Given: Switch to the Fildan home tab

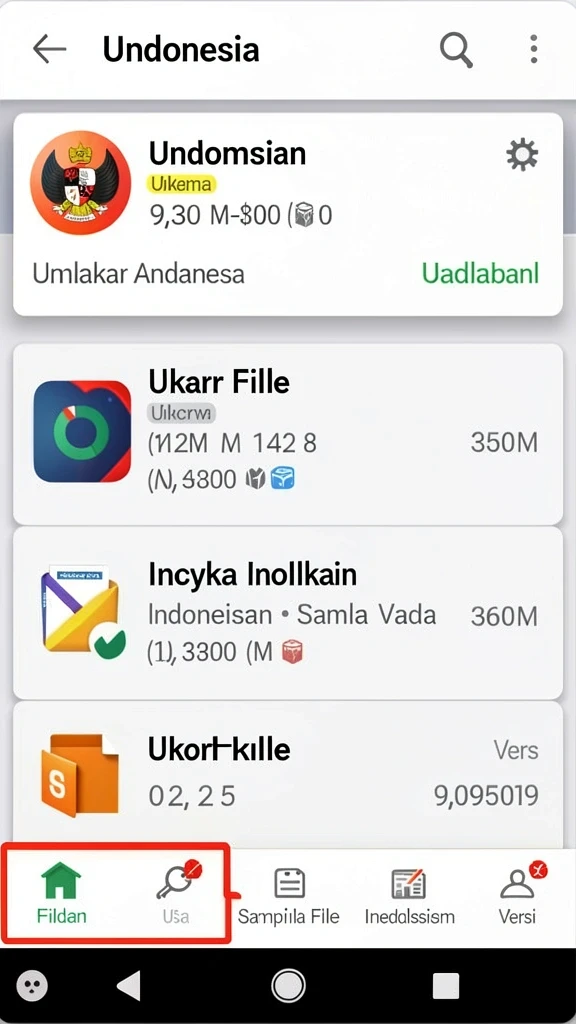Looking at the screenshot, I should 61,893.
